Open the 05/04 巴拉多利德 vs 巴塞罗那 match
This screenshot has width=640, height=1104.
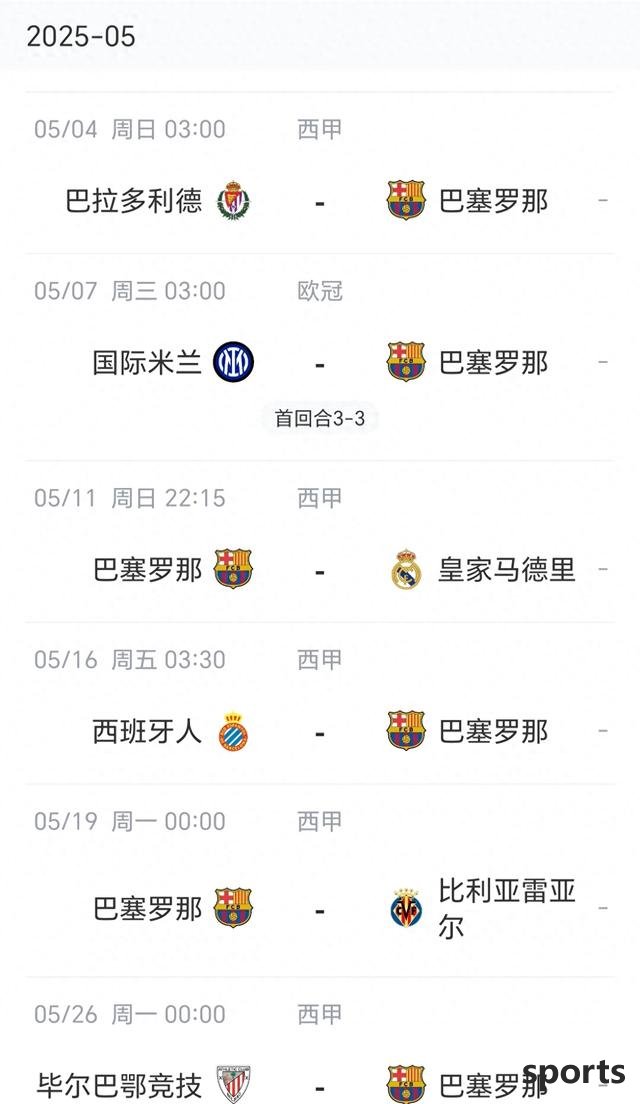coord(320,173)
